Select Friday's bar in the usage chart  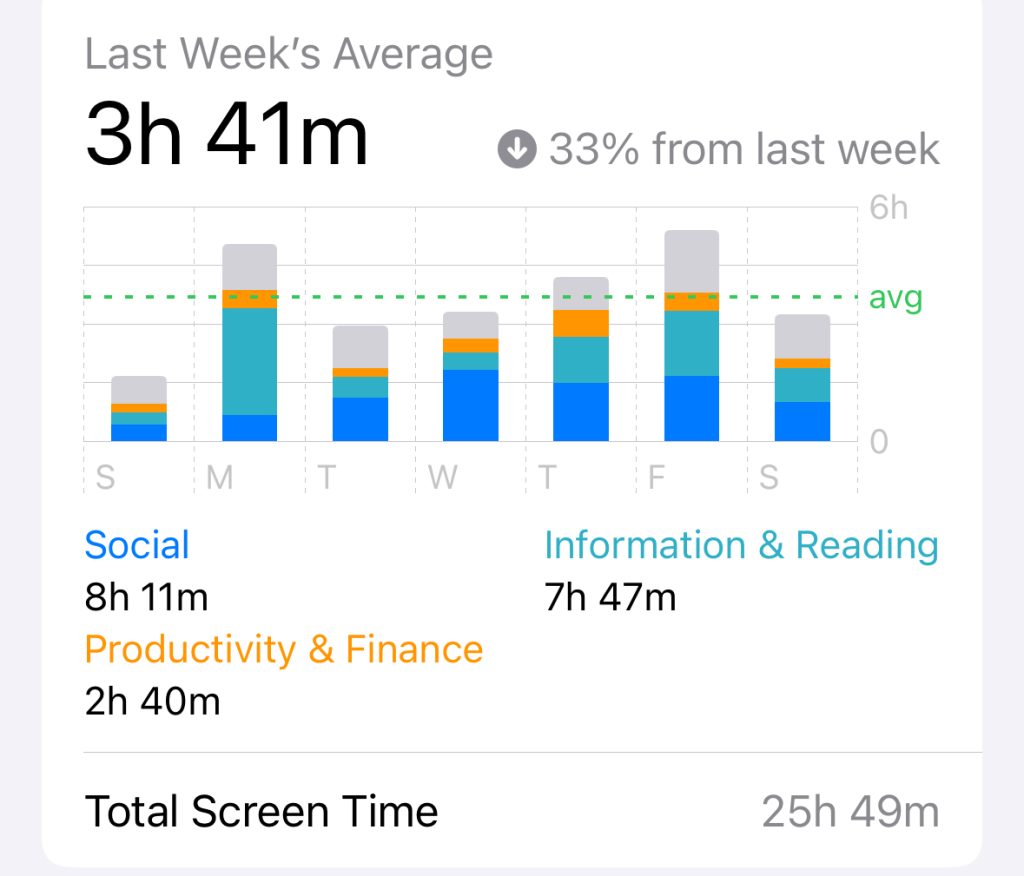692,336
